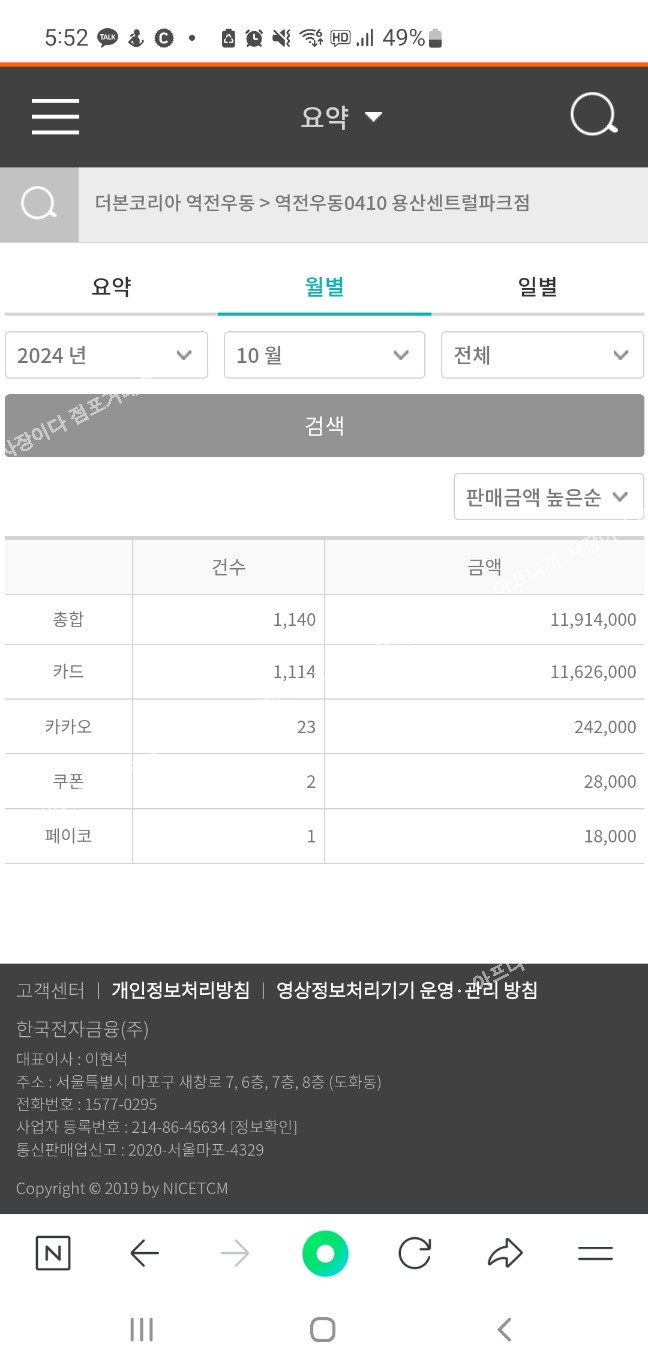Open the 10 월 month dropdown
This screenshot has height=1368, width=648.
point(324,355)
